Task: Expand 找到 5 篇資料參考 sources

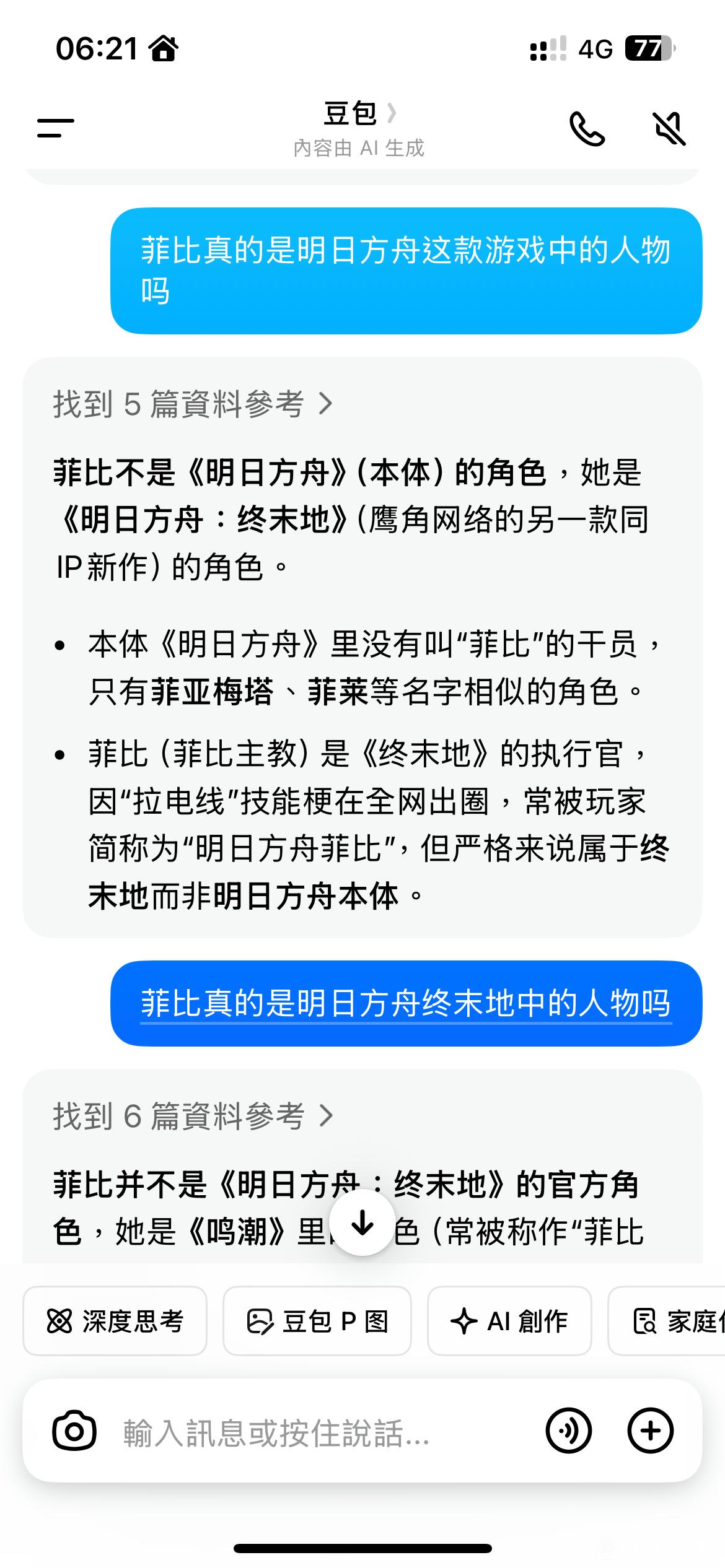Action: coord(193,404)
